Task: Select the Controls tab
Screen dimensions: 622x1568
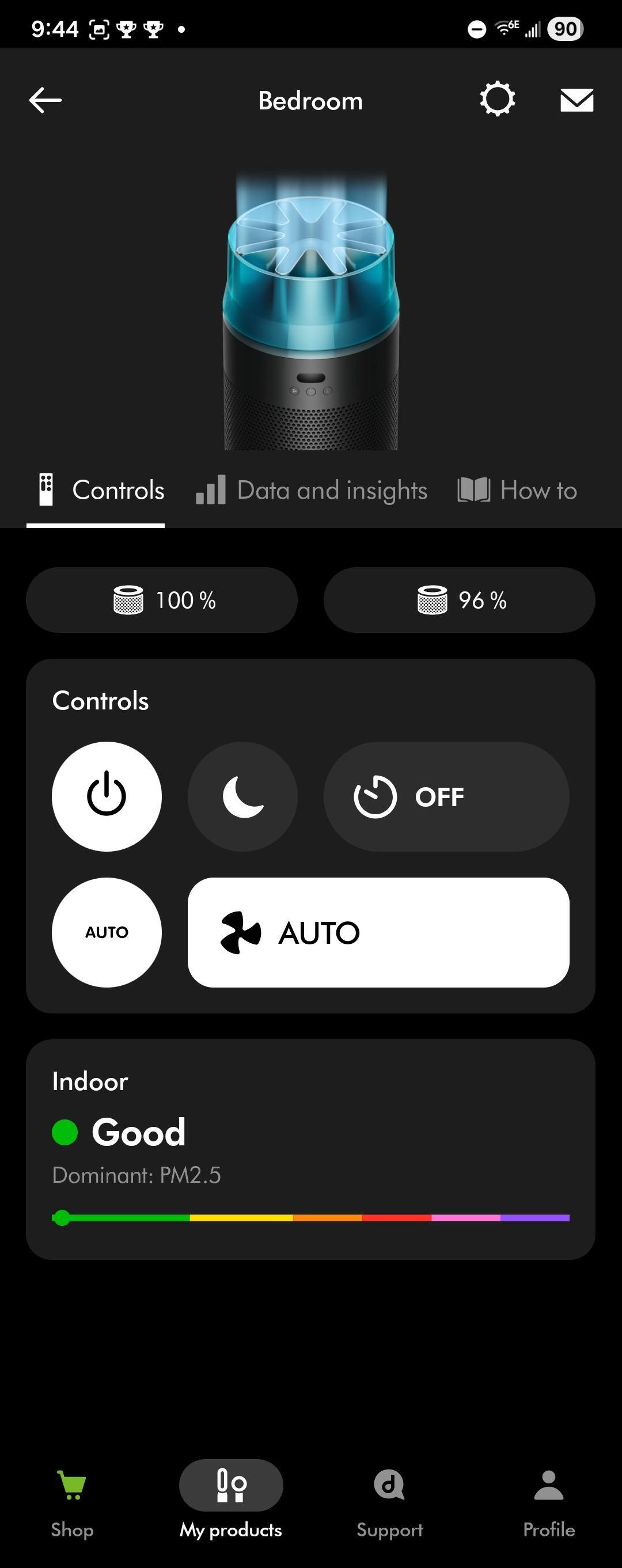Action: click(96, 491)
